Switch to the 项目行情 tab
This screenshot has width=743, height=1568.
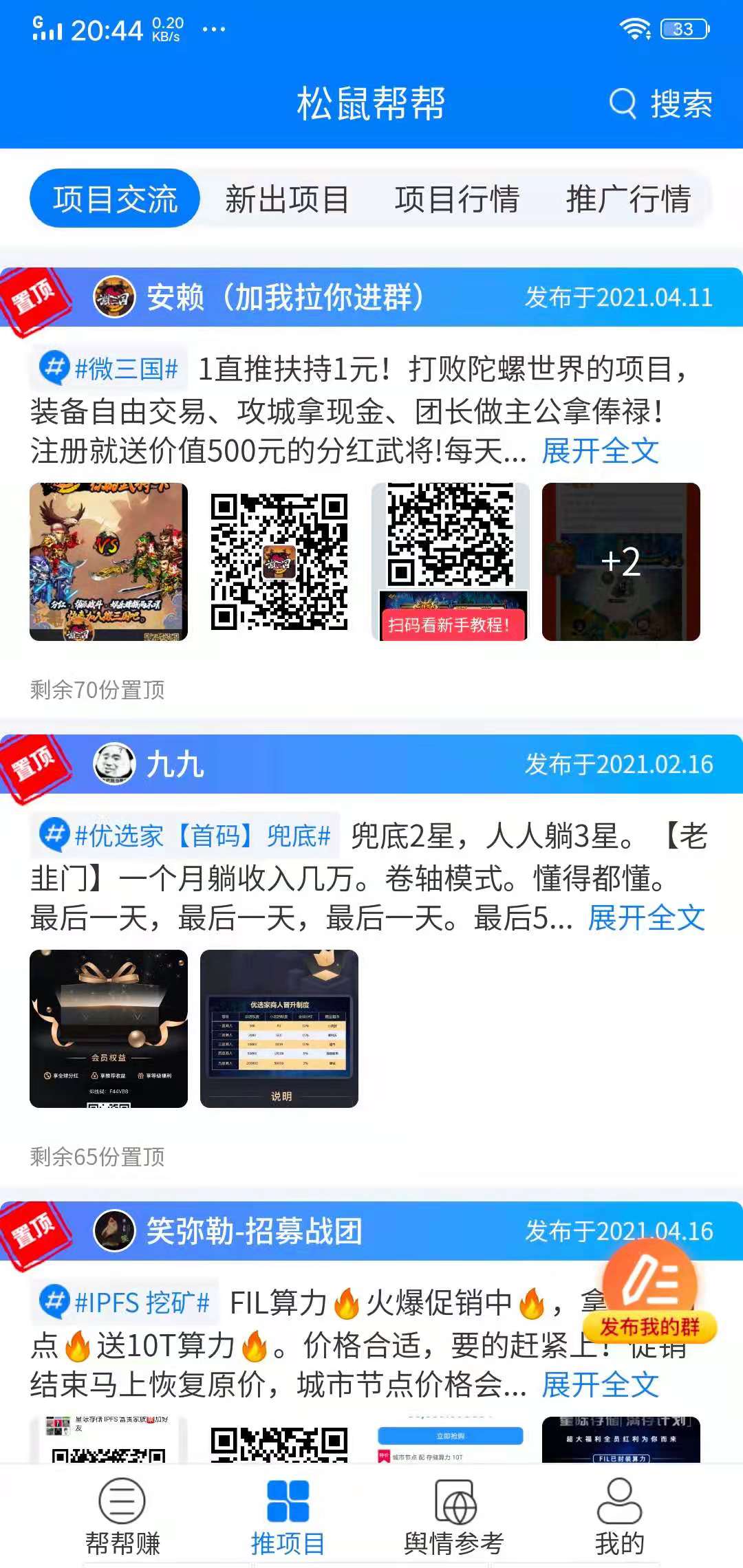[x=457, y=199]
